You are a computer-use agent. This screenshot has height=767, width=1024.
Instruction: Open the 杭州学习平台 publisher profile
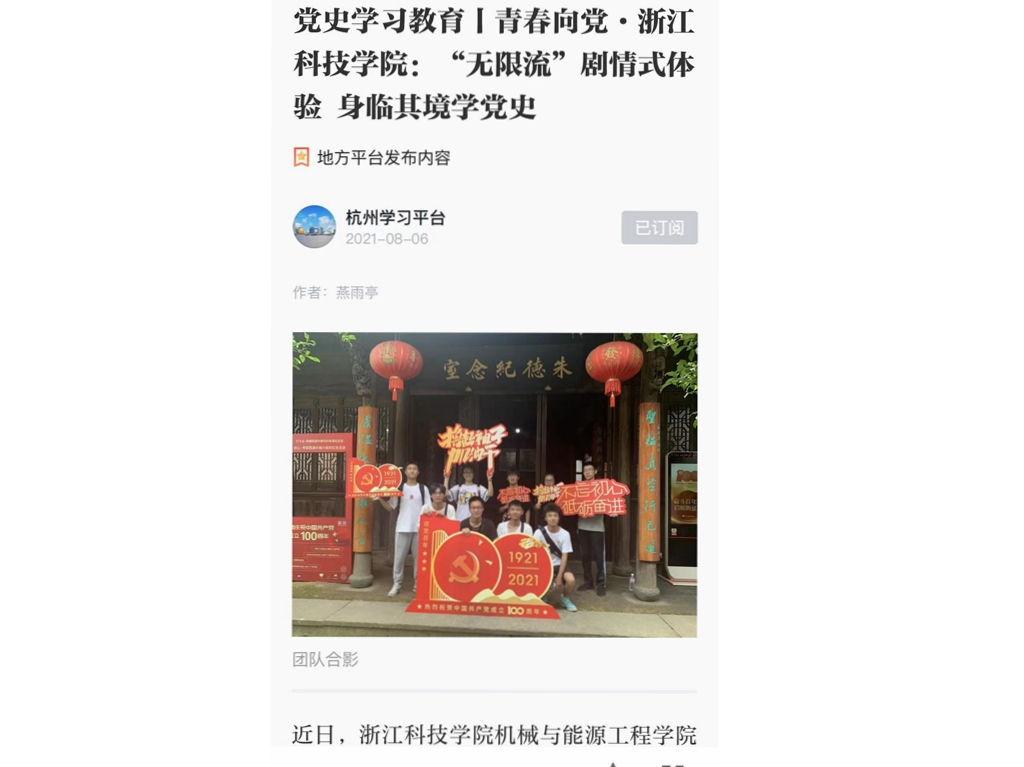tap(394, 218)
